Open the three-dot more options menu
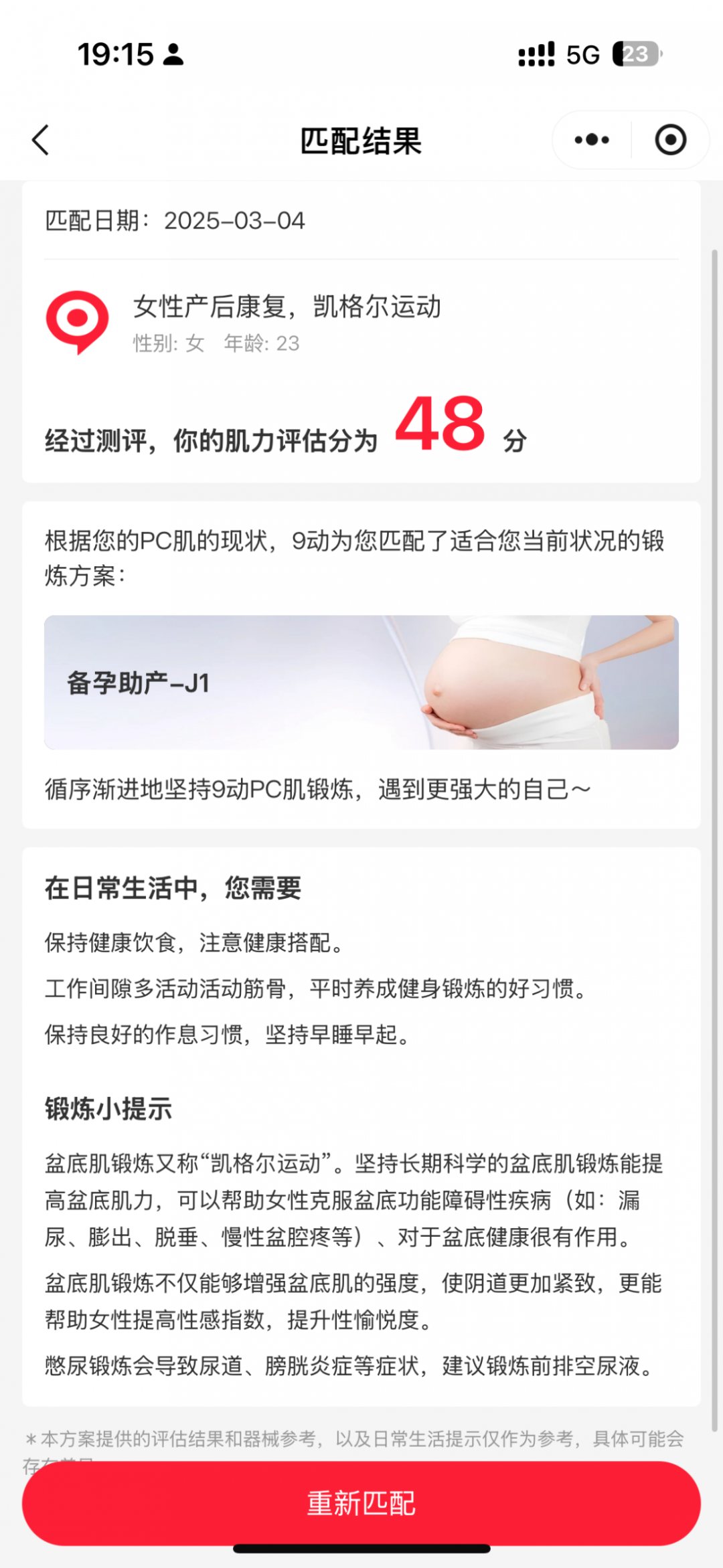The image size is (723, 1568). [x=592, y=140]
